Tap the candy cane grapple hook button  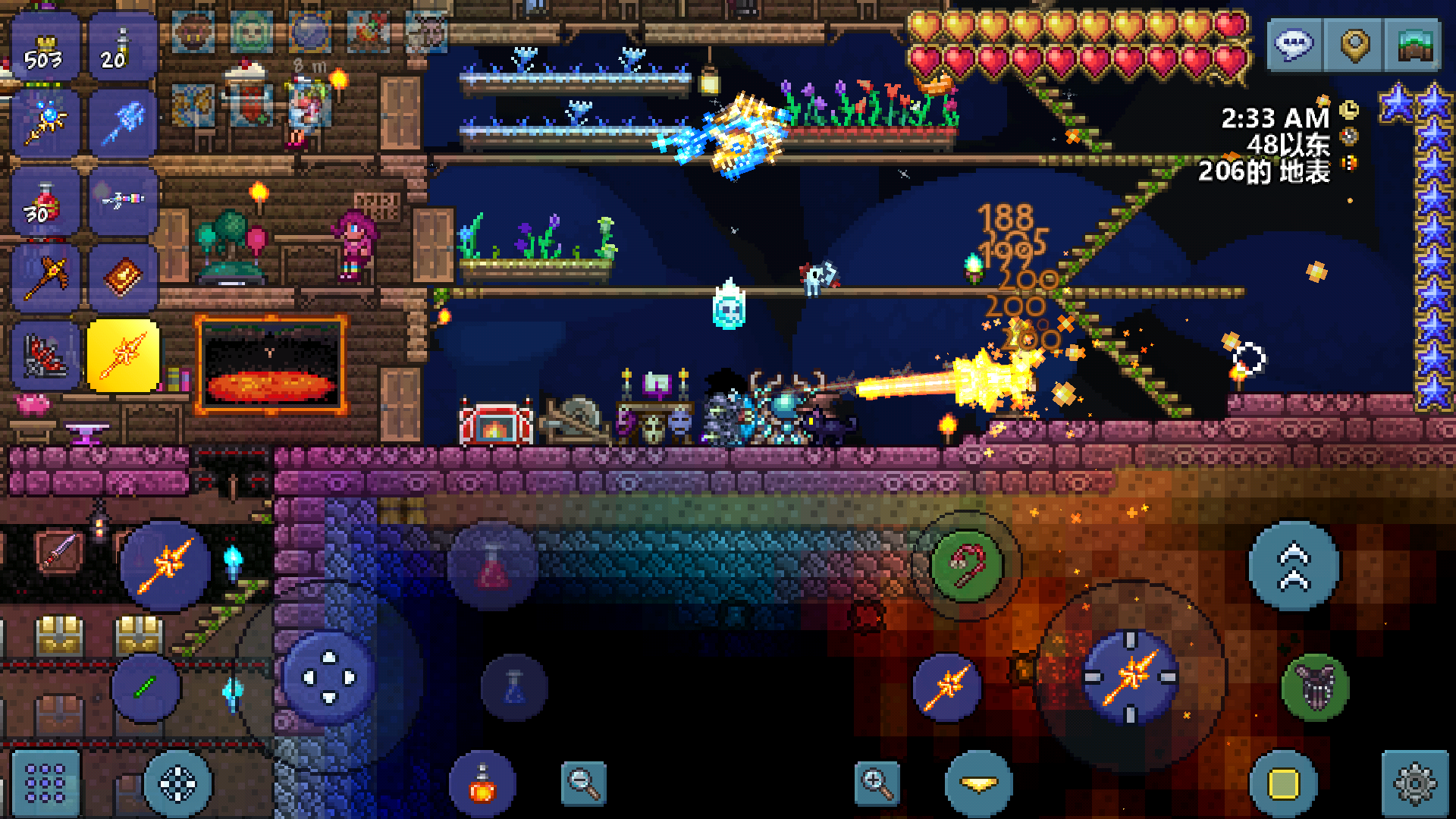point(966,566)
